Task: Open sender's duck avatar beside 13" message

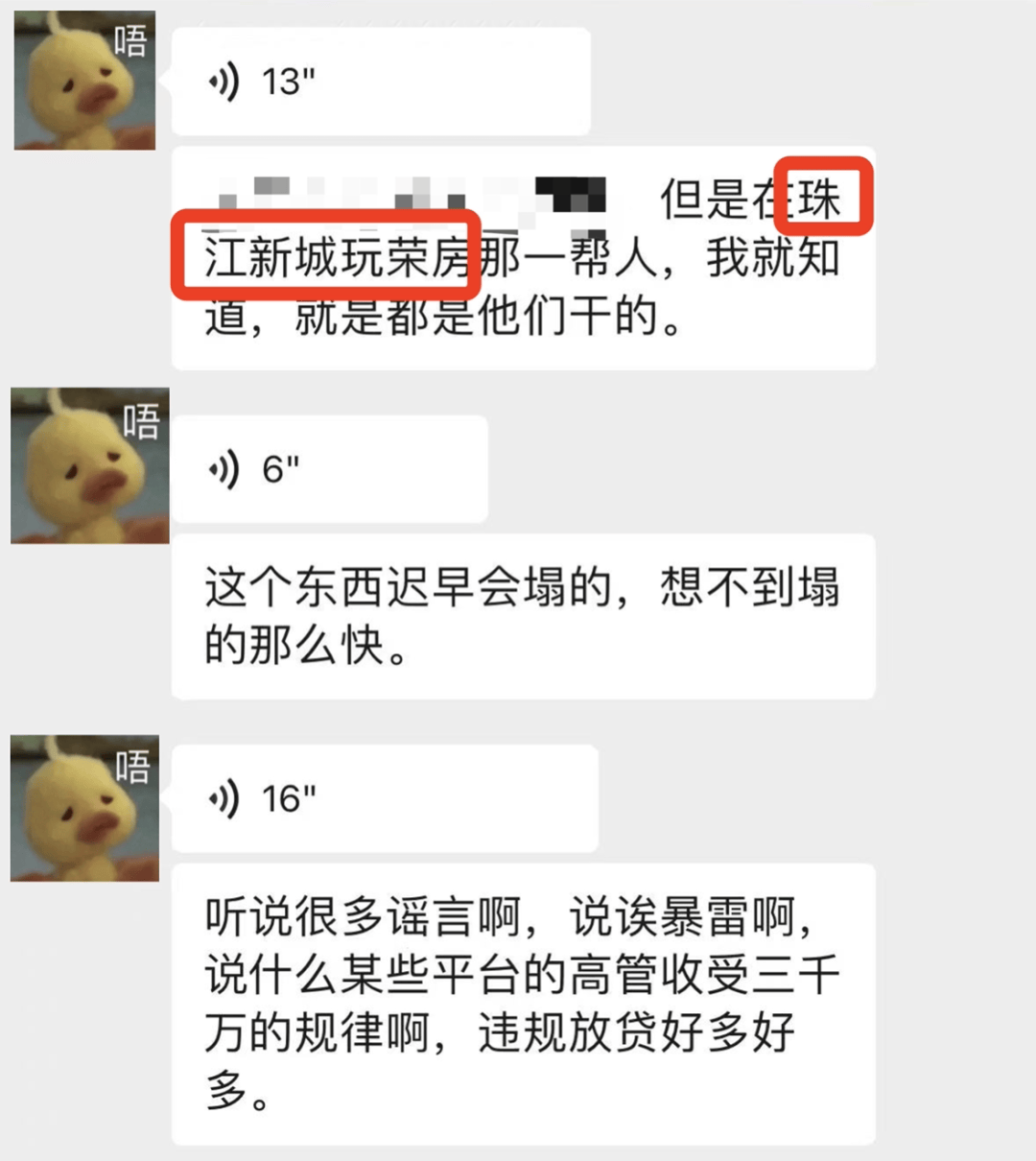Action: point(84,81)
